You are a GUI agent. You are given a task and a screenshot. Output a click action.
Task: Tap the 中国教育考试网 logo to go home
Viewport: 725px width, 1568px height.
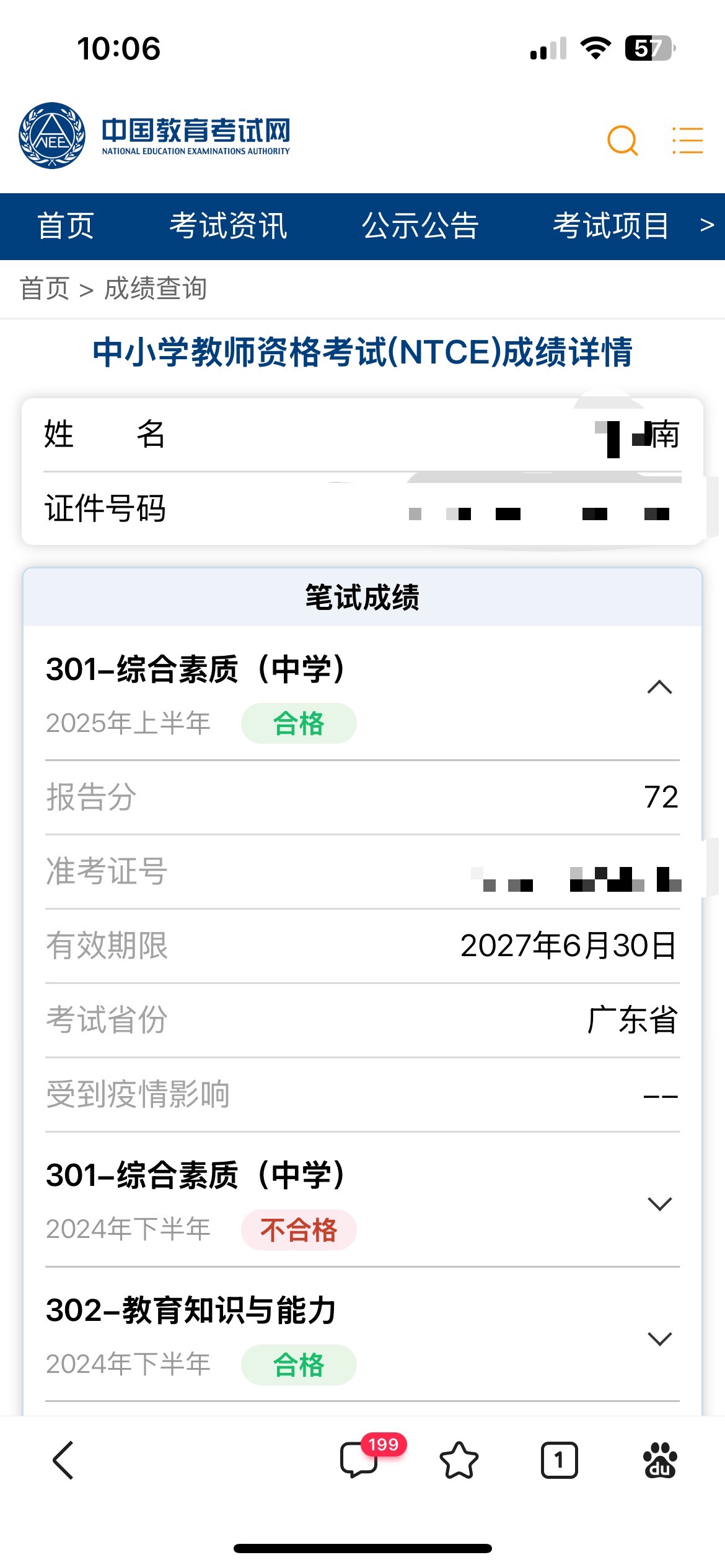tap(154, 136)
